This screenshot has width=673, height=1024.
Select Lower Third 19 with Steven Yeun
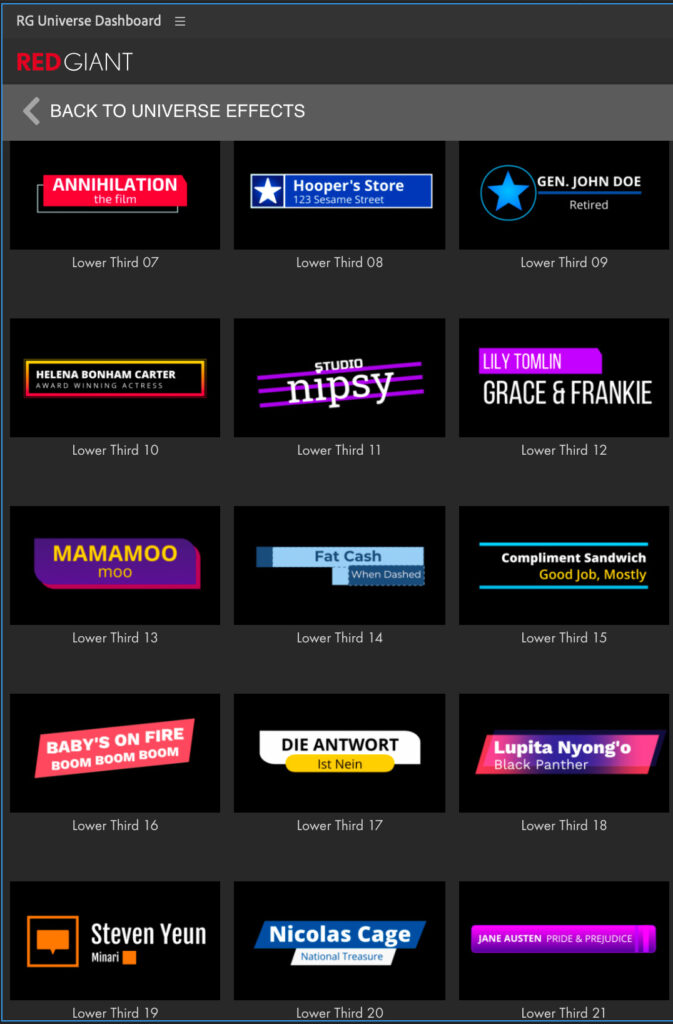point(115,940)
